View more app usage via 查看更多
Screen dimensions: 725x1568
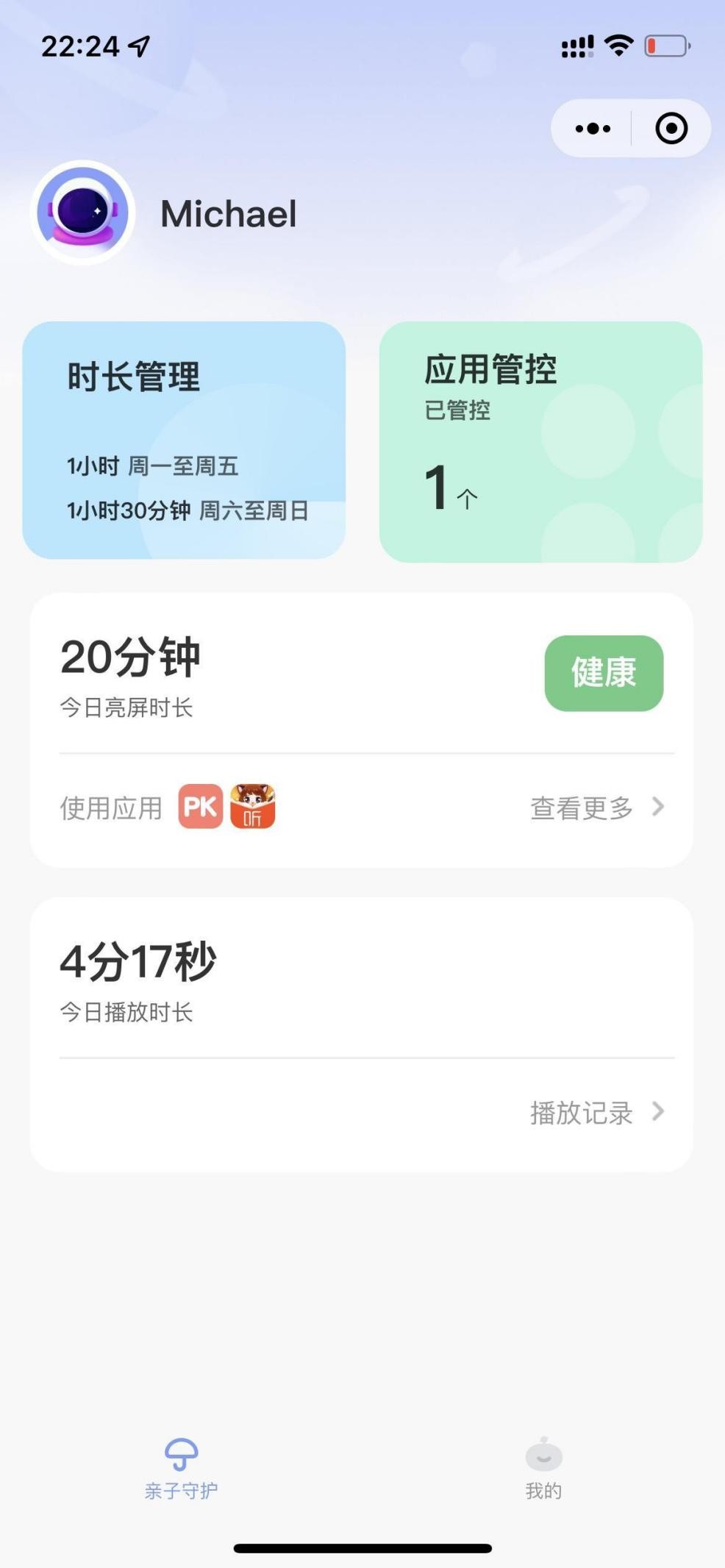596,808
